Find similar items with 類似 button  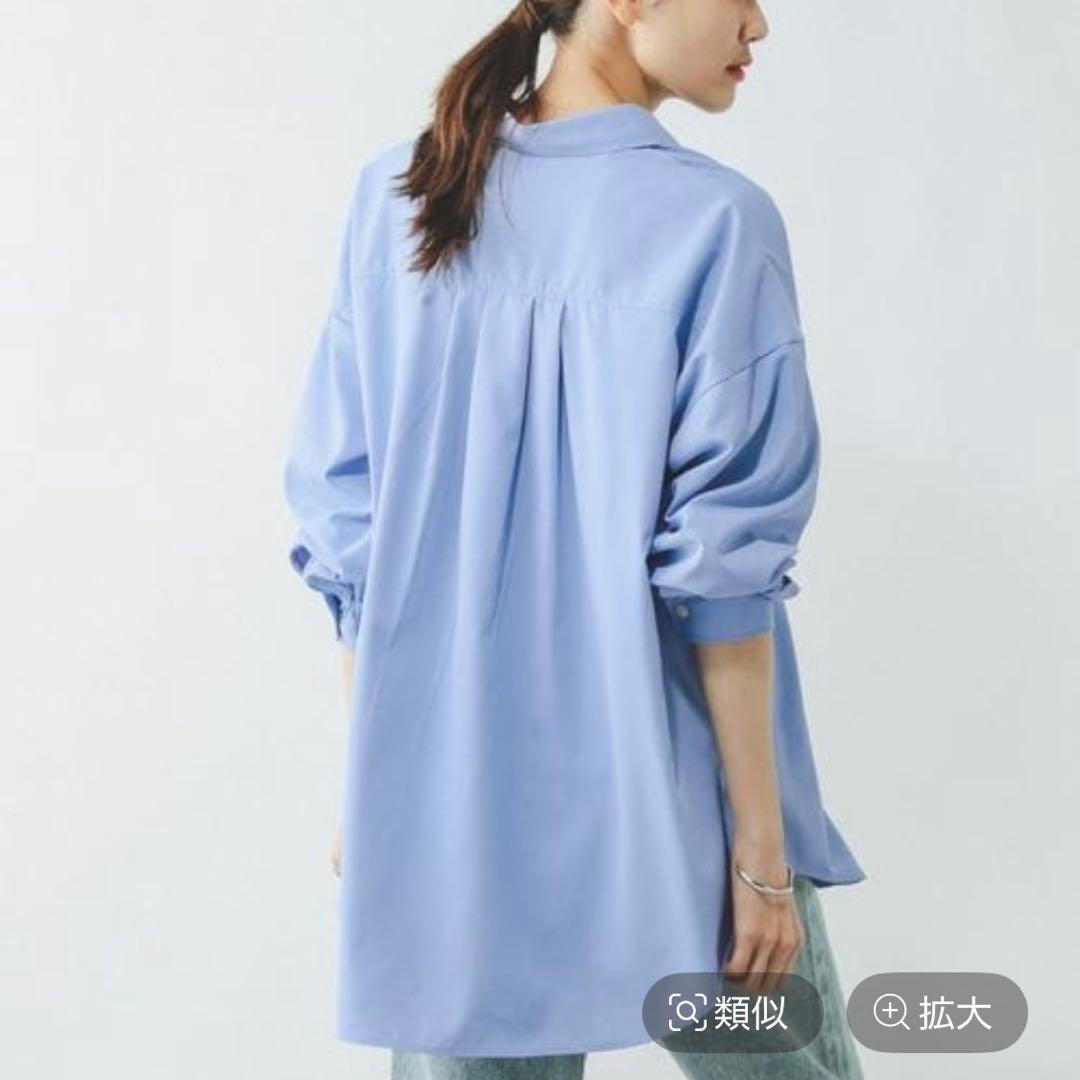tap(731, 1013)
